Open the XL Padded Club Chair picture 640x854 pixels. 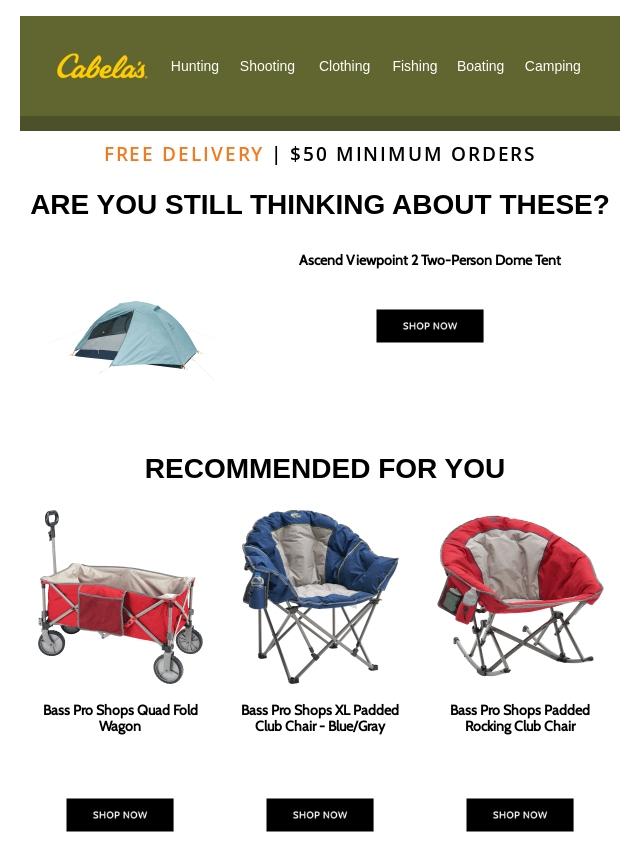tap(320, 597)
